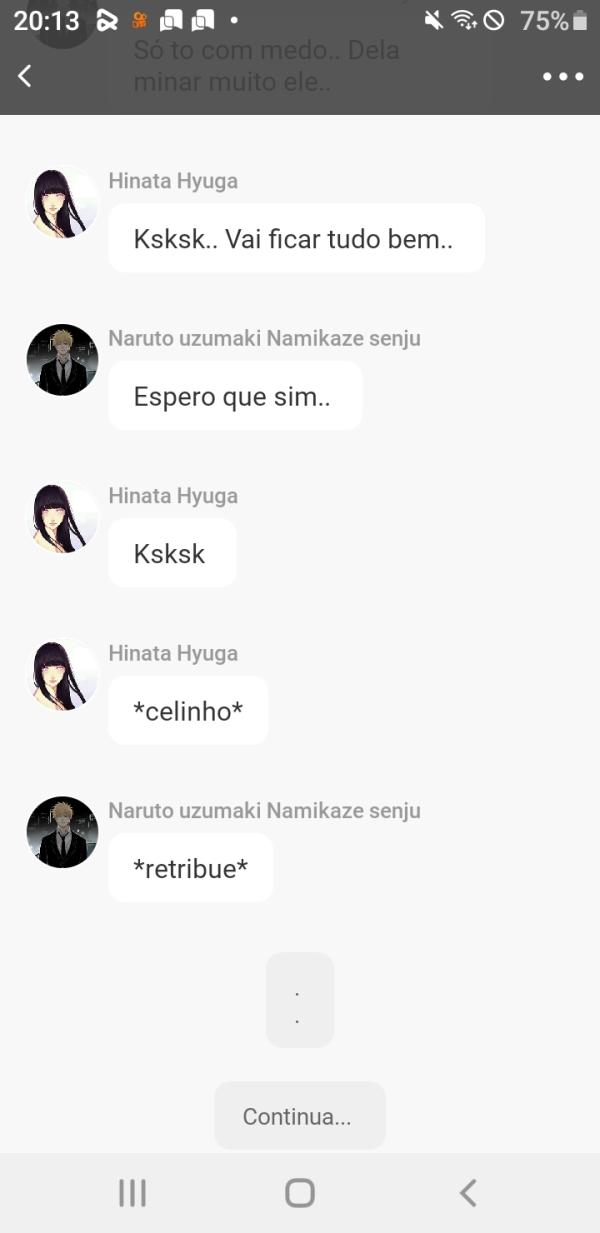The height and width of the screenshot is (1233, 600).
Task: Go back using the top-left arrow
Action: [x=26, y=76]
